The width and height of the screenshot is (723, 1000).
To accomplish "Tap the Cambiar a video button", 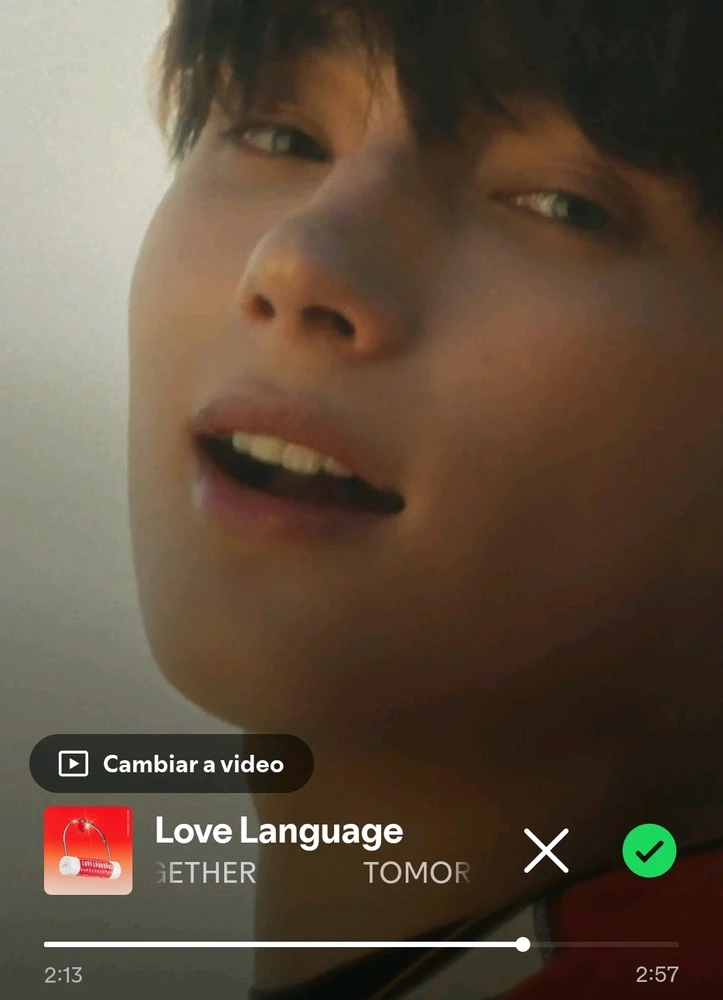I will coord(171,764).
